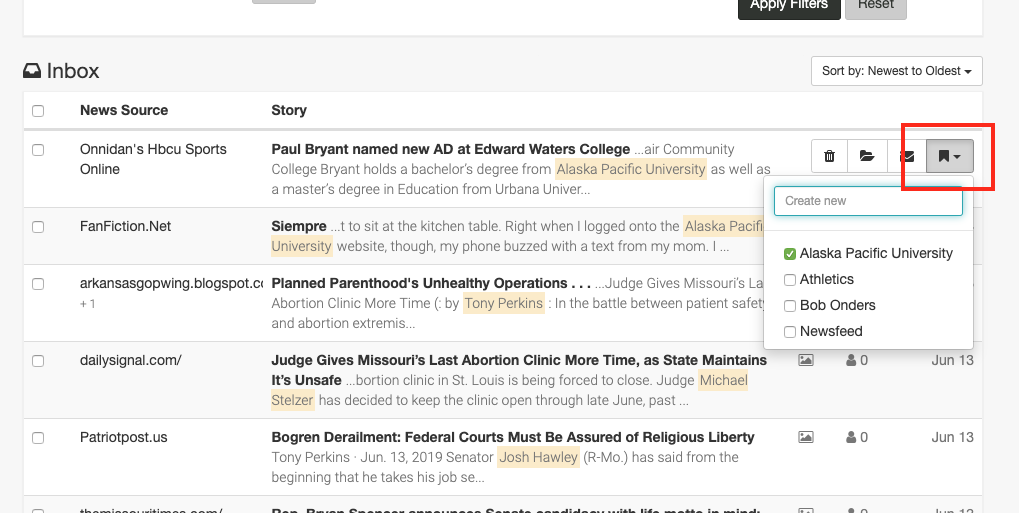
Task: Check the Athletics tag
Action: [790, 280]
